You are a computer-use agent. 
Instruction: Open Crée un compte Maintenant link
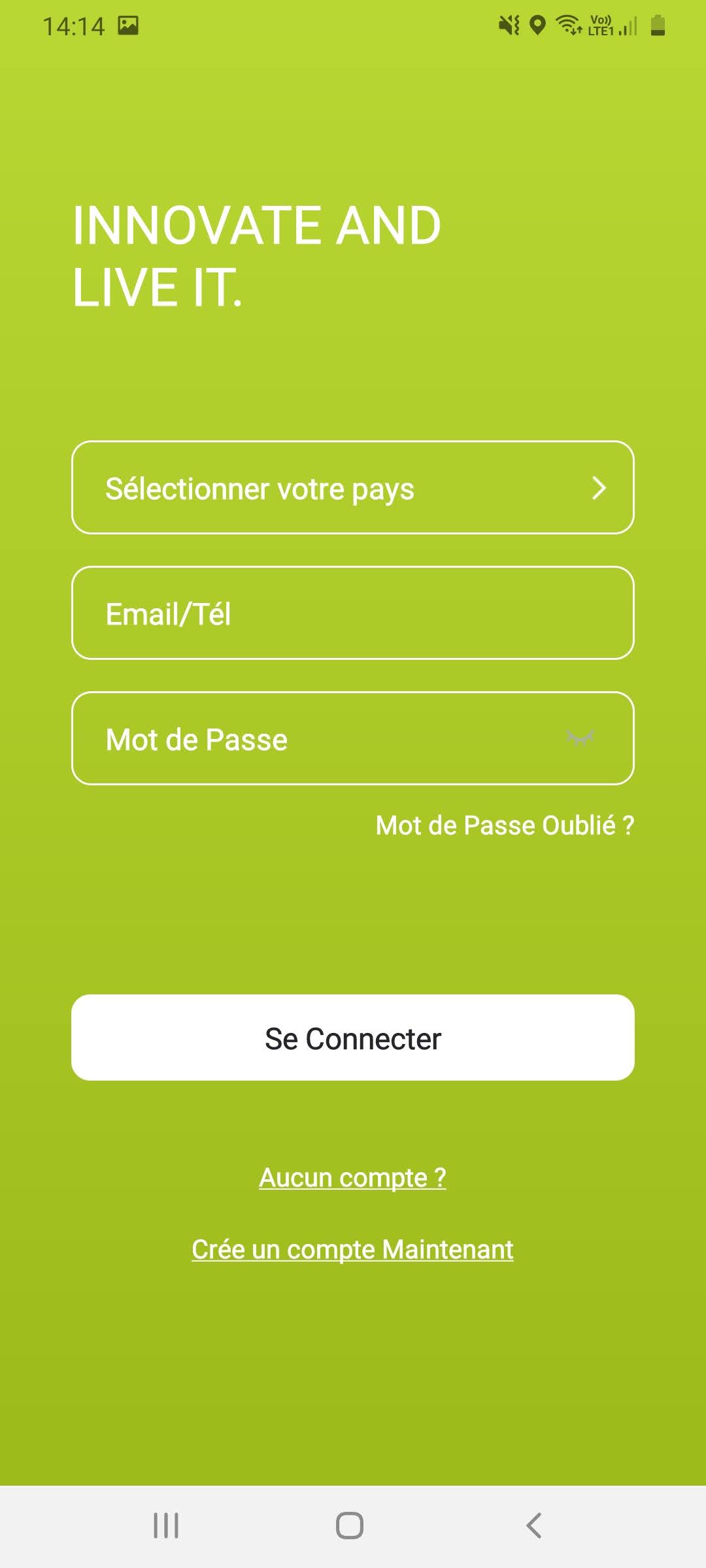pos(352,1249)
